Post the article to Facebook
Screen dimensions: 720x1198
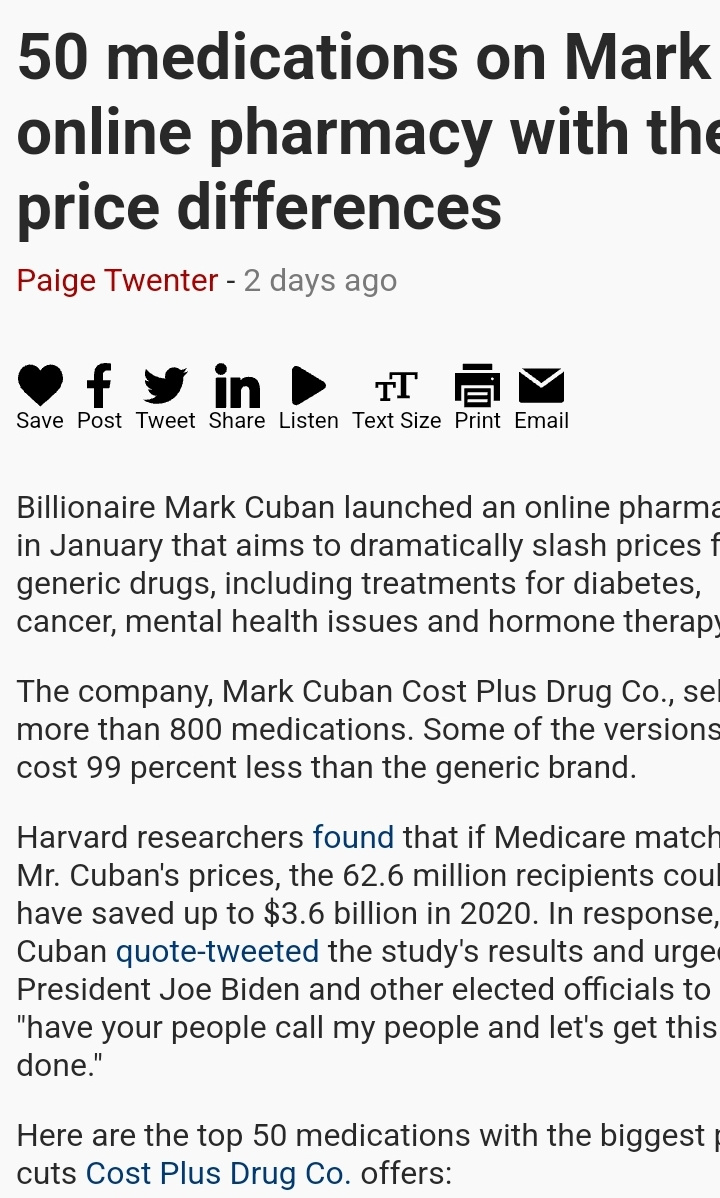(x=99, y=397)
